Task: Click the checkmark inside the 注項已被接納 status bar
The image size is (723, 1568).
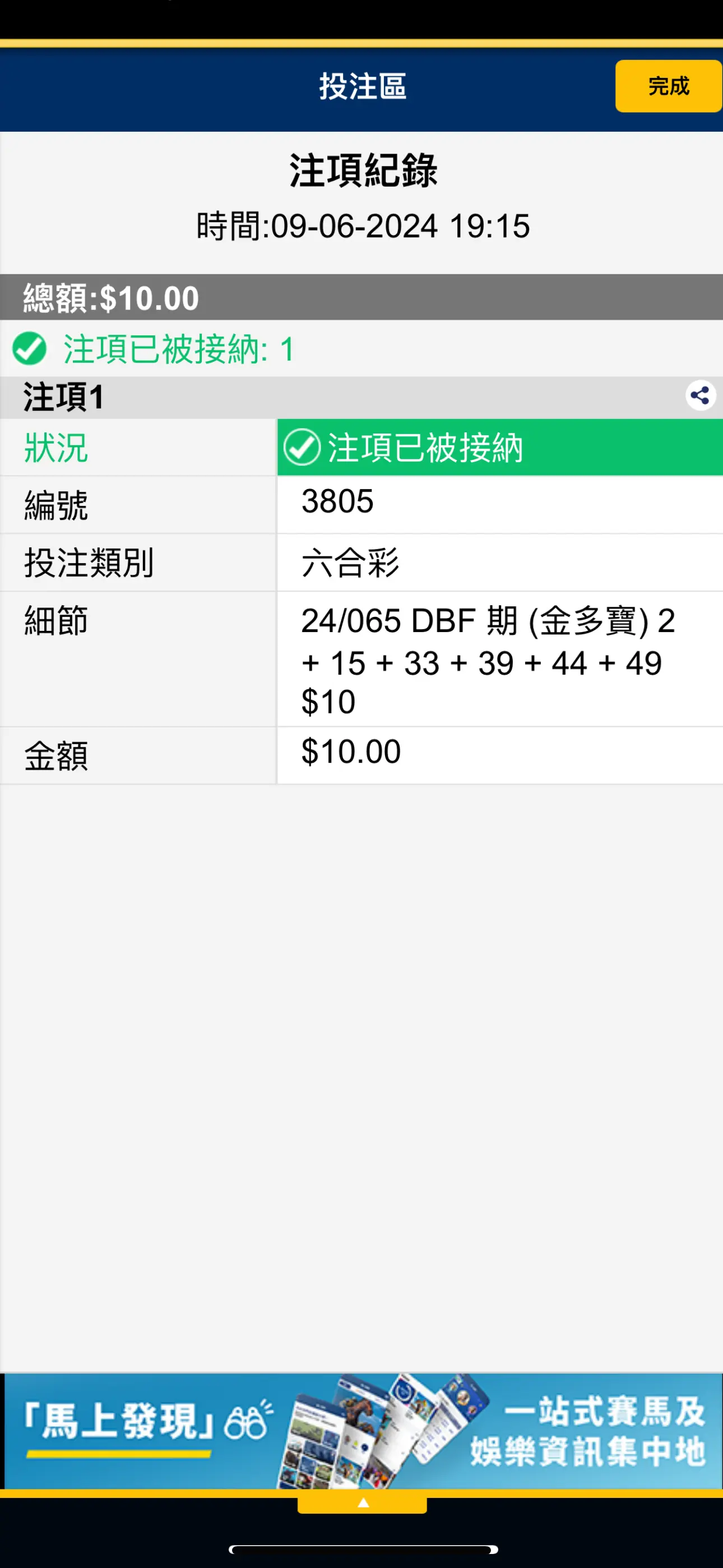Action: pyautogui.click(x=302, y=448)
